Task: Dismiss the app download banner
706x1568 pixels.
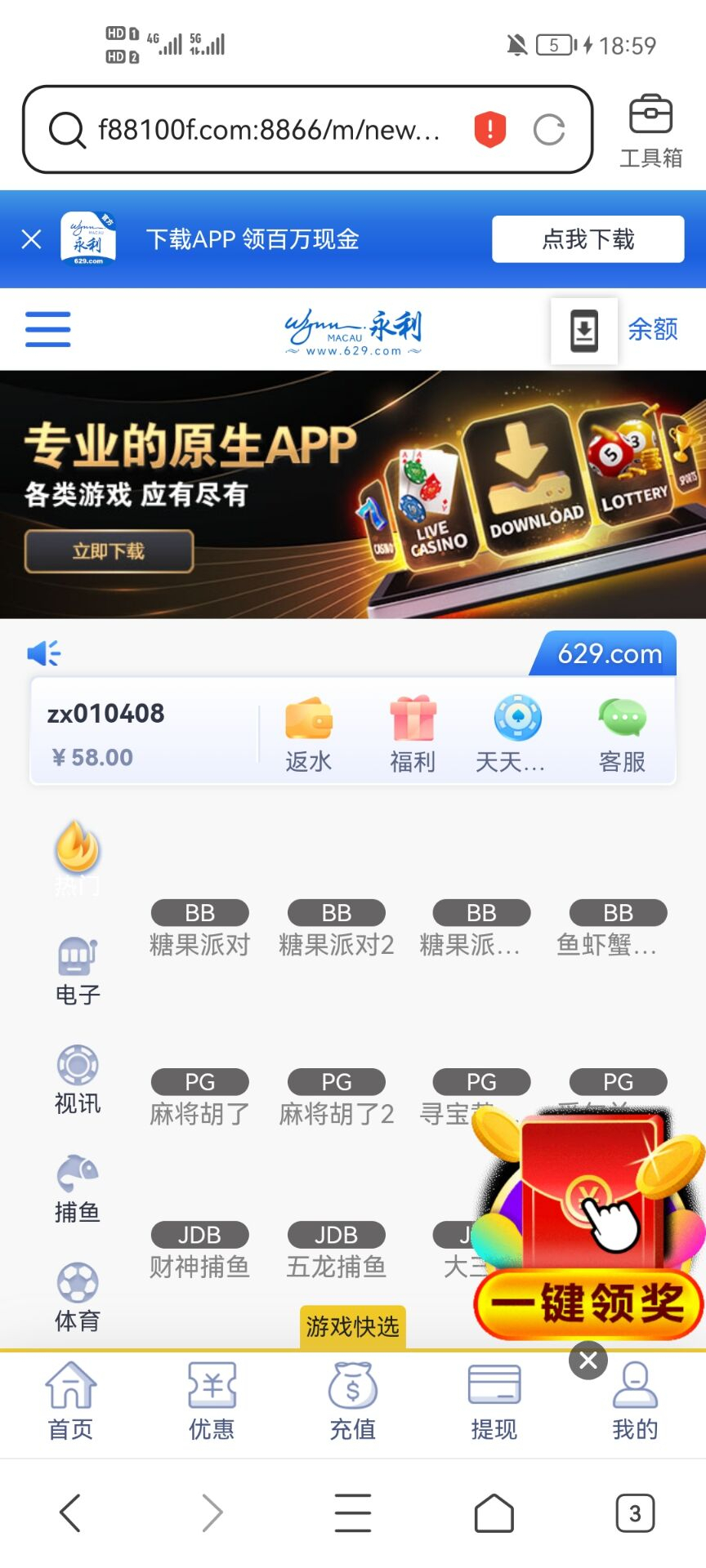Action: tap(31, 239)
